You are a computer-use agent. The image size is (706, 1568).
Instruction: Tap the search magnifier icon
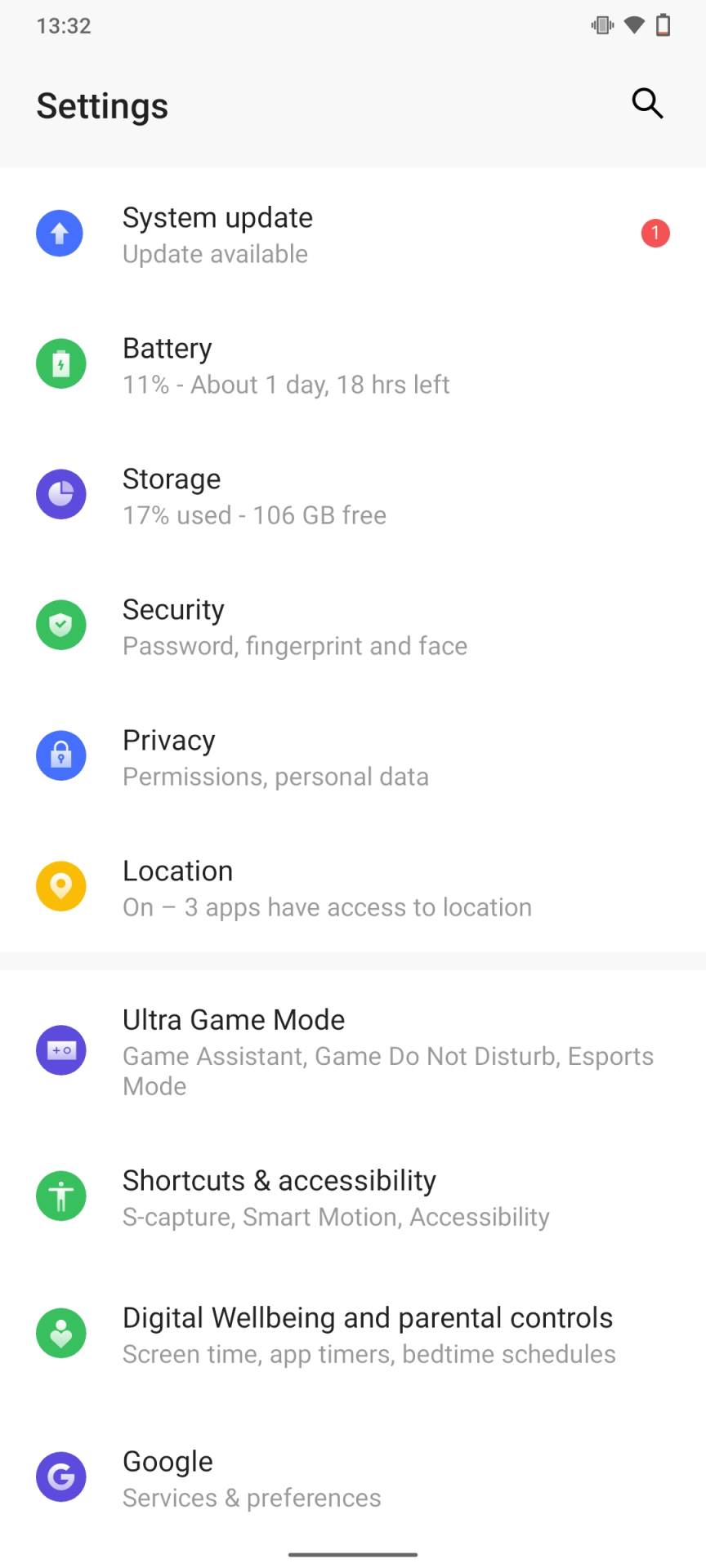(647, 104)
